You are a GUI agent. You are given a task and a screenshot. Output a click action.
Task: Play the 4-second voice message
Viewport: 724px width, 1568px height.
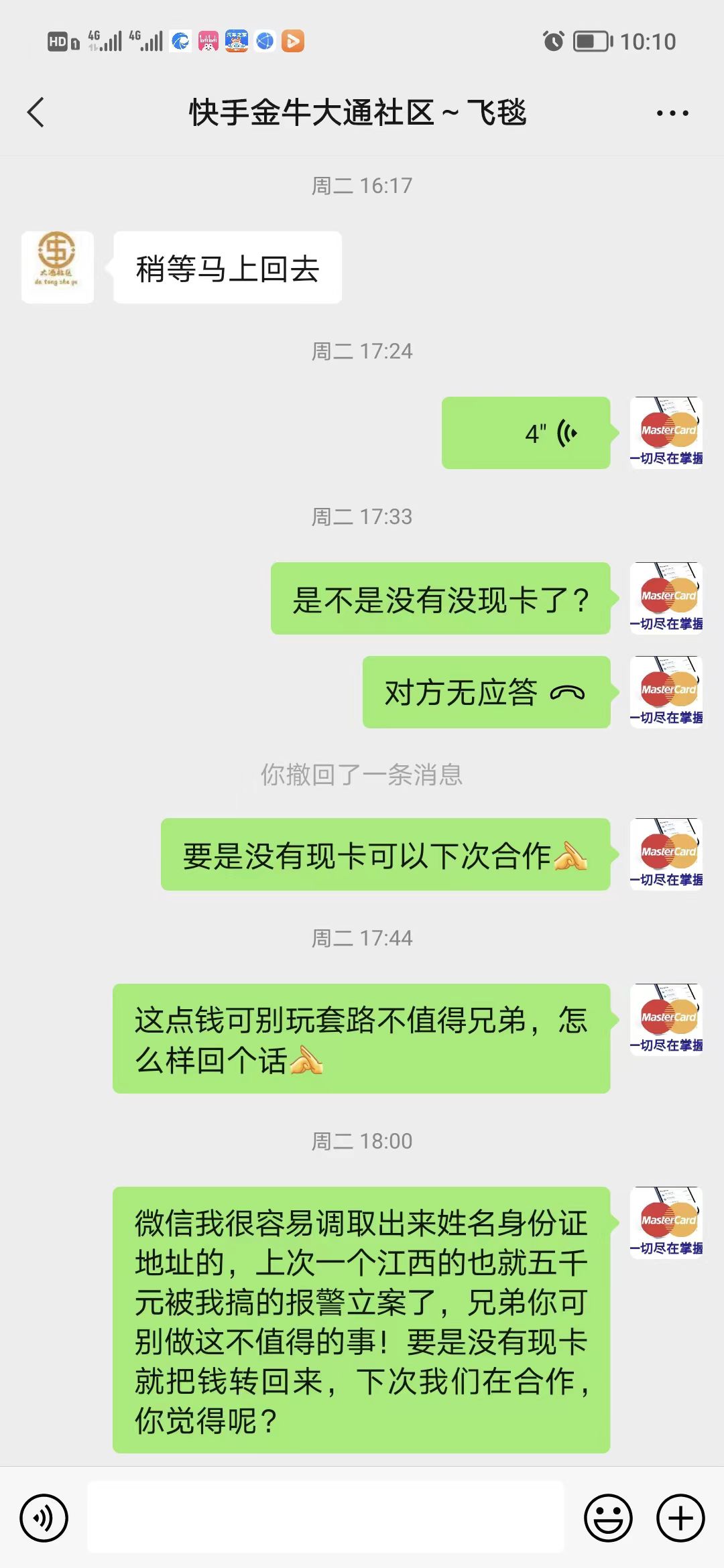pos(526,433)
